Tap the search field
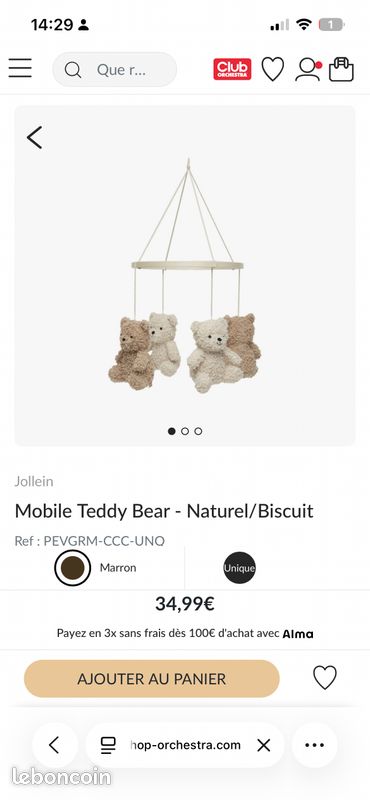Image resolution: width=370 pixels, height=800 pixels. (x=114, y=69)
